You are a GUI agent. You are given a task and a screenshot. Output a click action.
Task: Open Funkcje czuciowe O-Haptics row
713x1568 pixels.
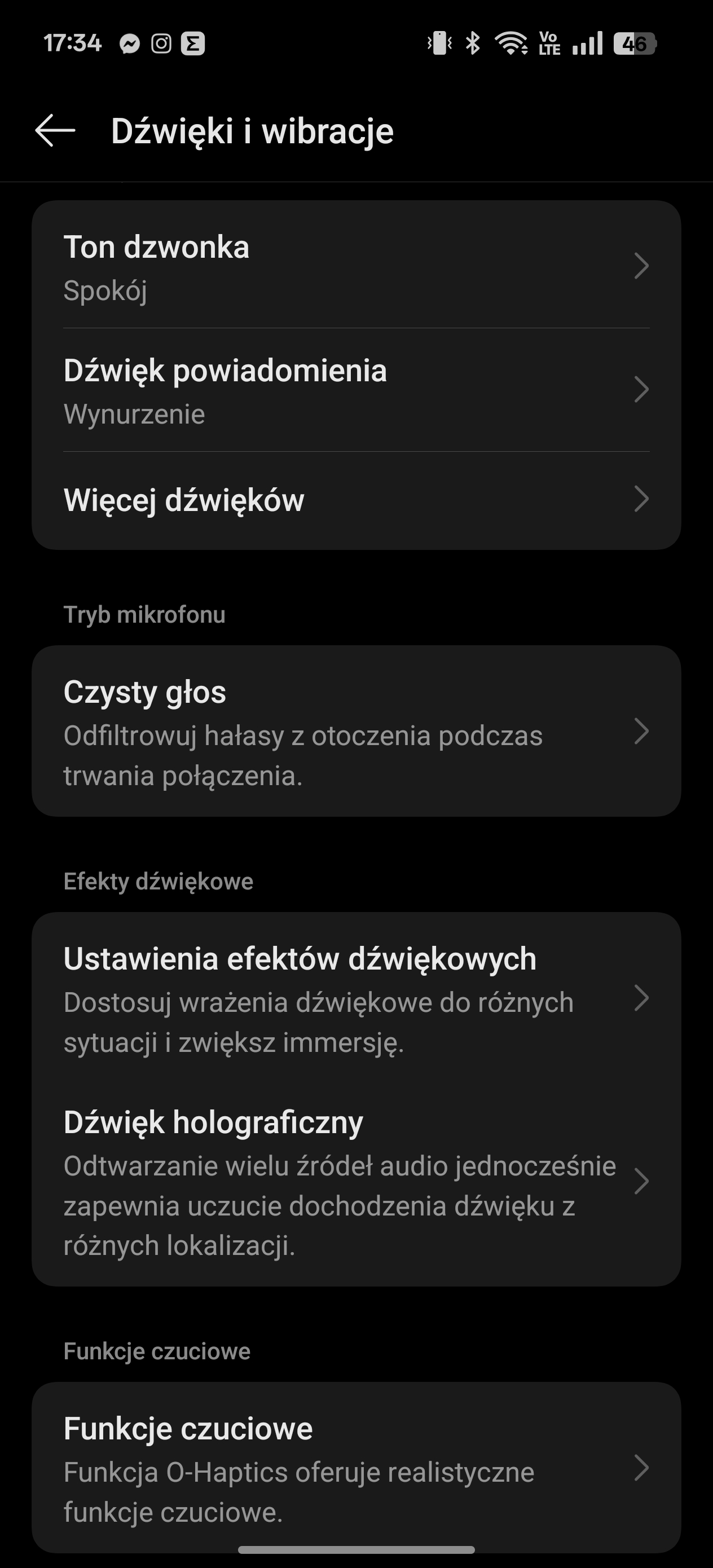coord(356,1468)
